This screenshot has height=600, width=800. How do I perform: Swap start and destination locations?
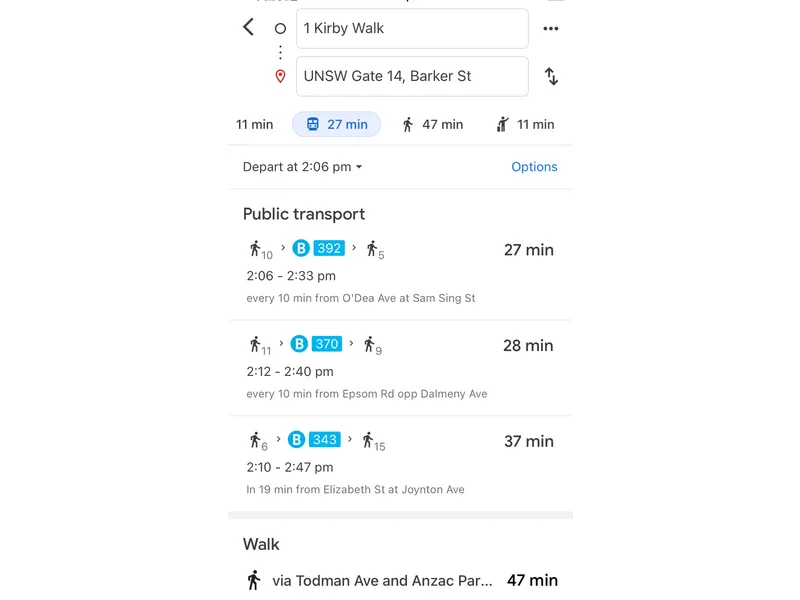click(550, 77)
